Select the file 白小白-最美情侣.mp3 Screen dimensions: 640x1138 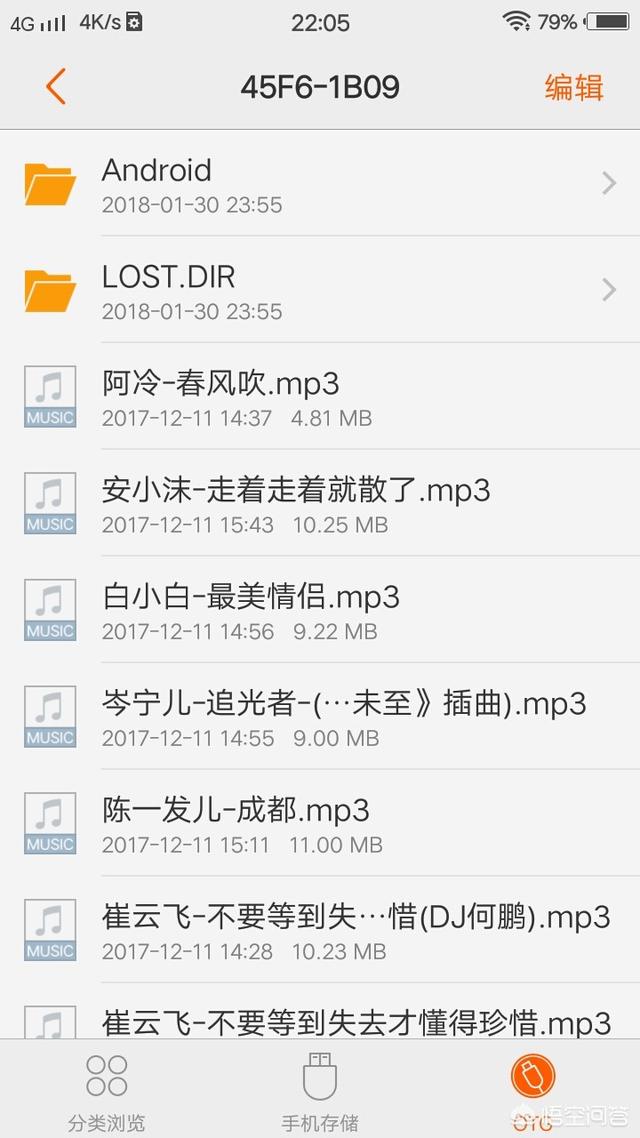point(320,611)
